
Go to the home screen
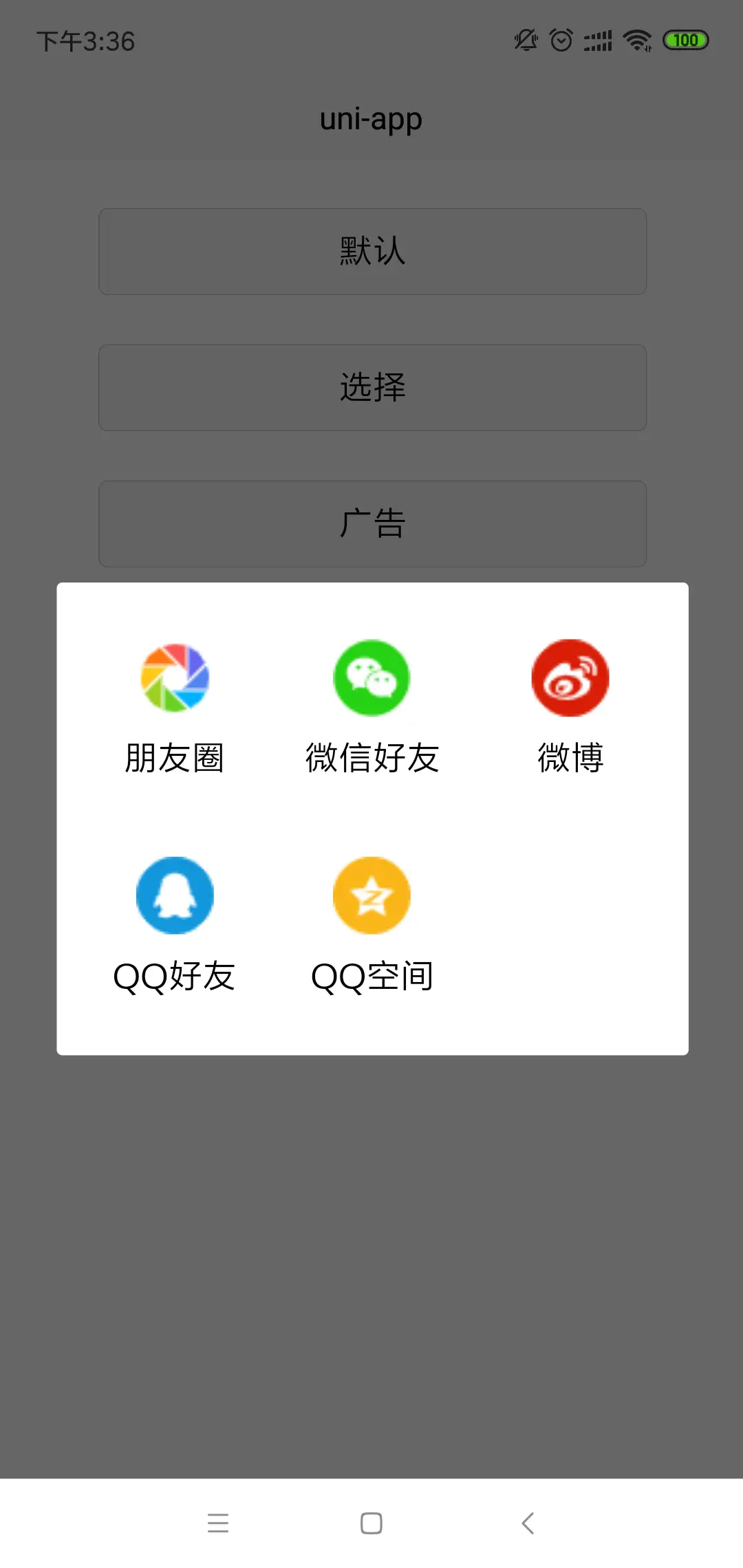tap(371, 1523)
